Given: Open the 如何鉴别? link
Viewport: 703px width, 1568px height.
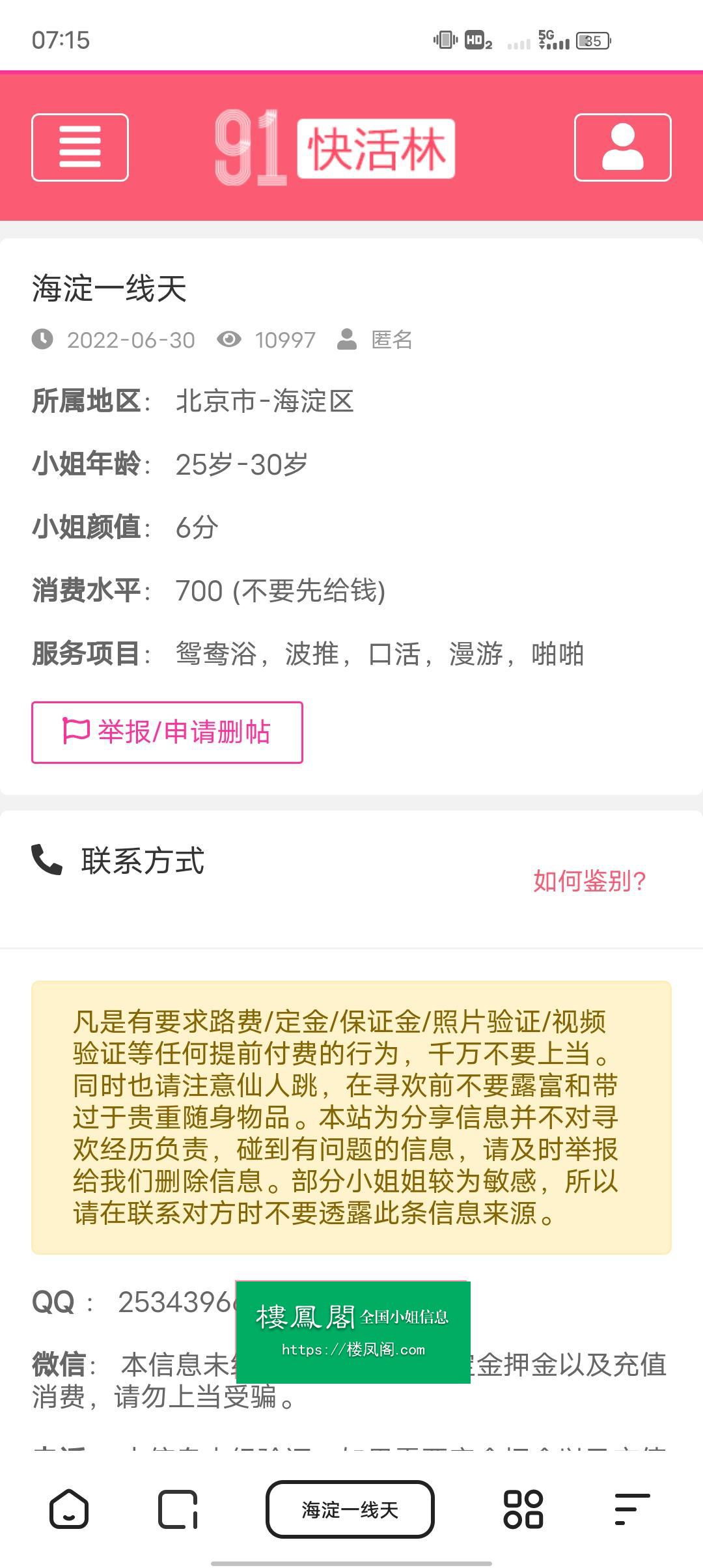Looking at the screenshot, I should pos(590,881).
